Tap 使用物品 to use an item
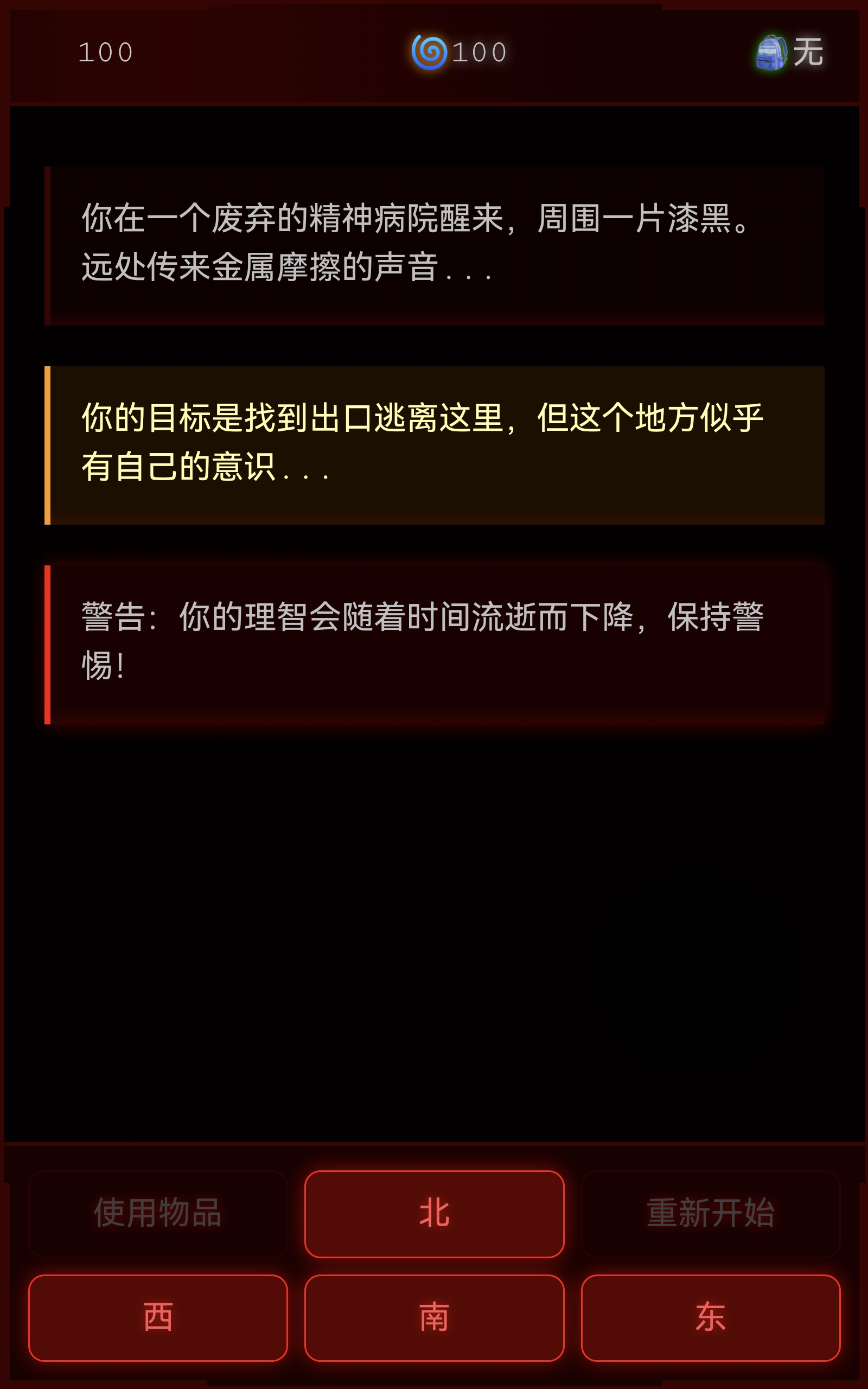 pyautogui.click(x=158, y=1214)
